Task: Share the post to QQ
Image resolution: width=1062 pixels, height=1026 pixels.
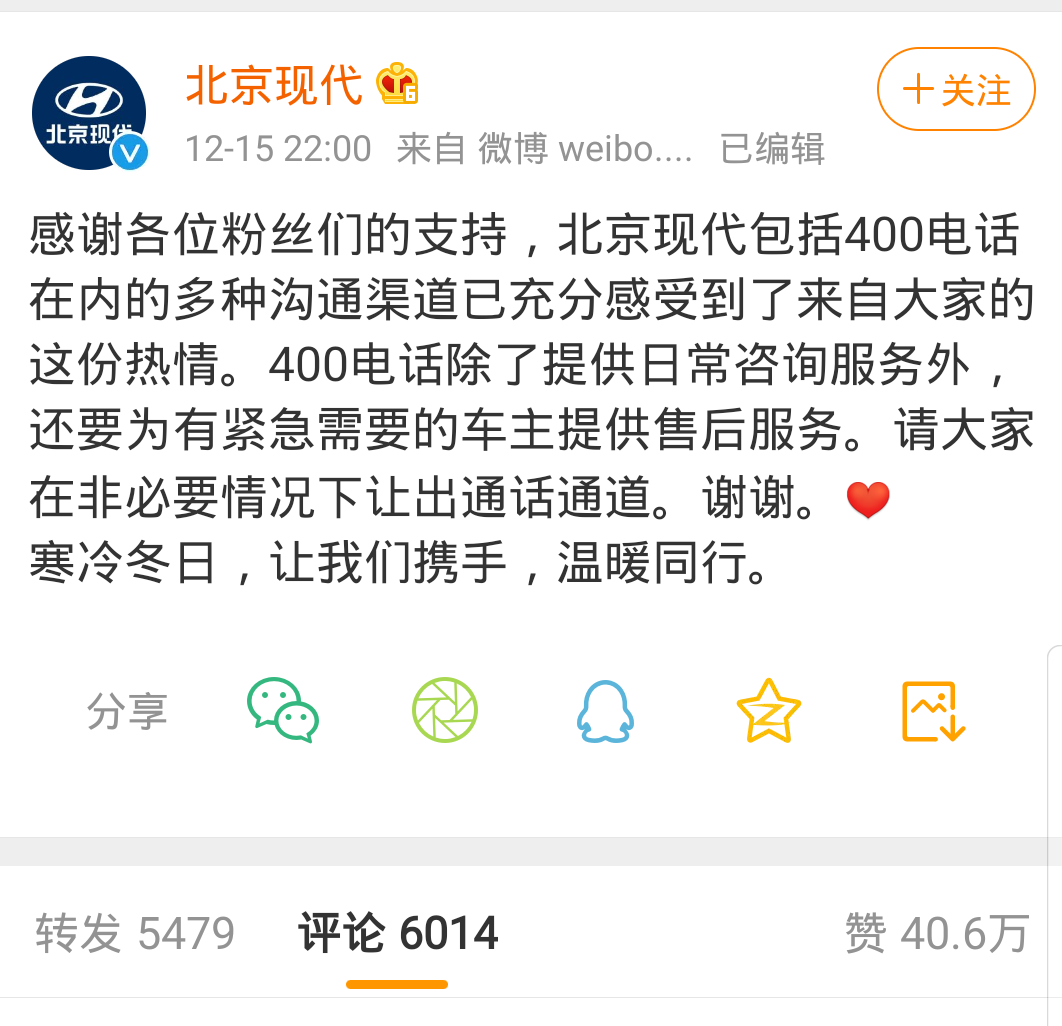Action: tap(606, 711)
